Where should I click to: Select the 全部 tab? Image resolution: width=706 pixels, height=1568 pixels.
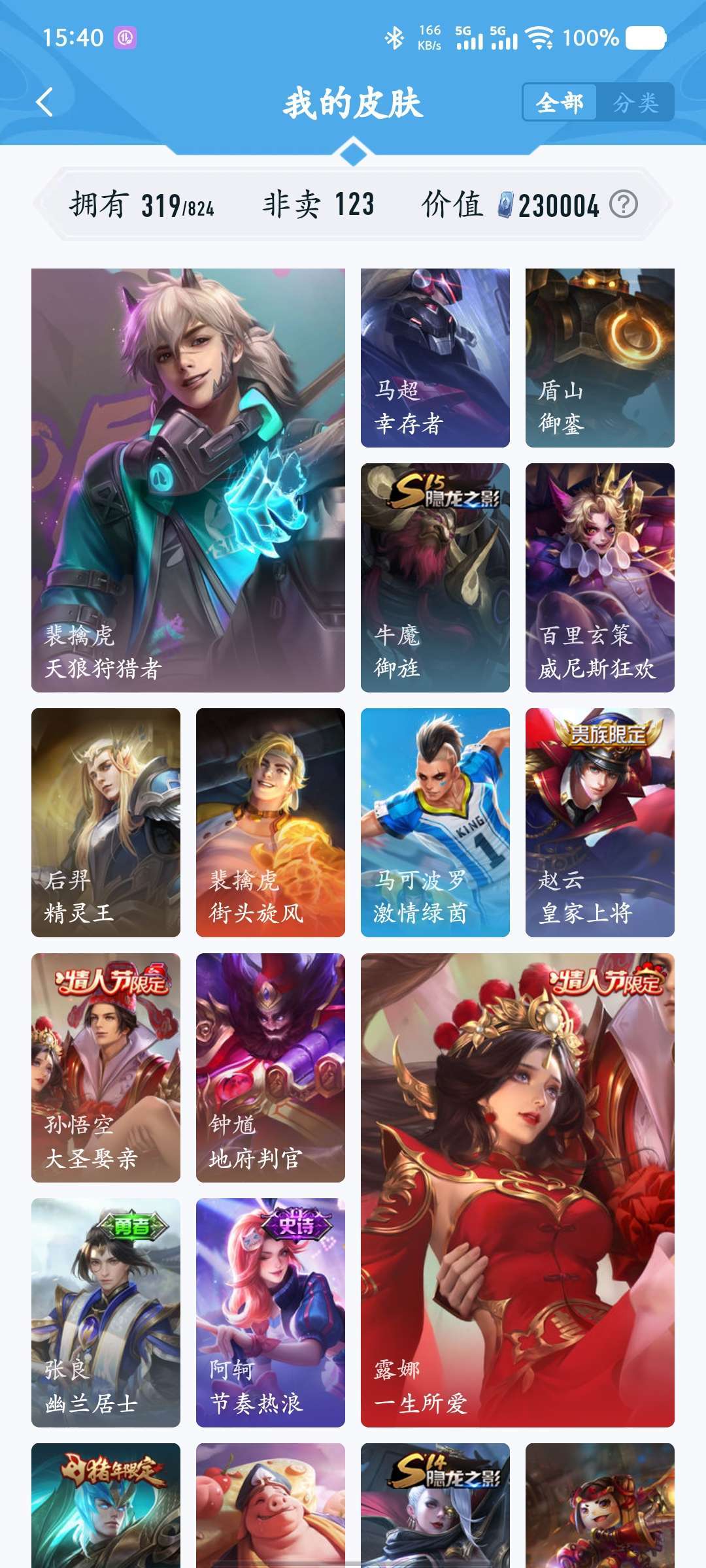point(560,103)
